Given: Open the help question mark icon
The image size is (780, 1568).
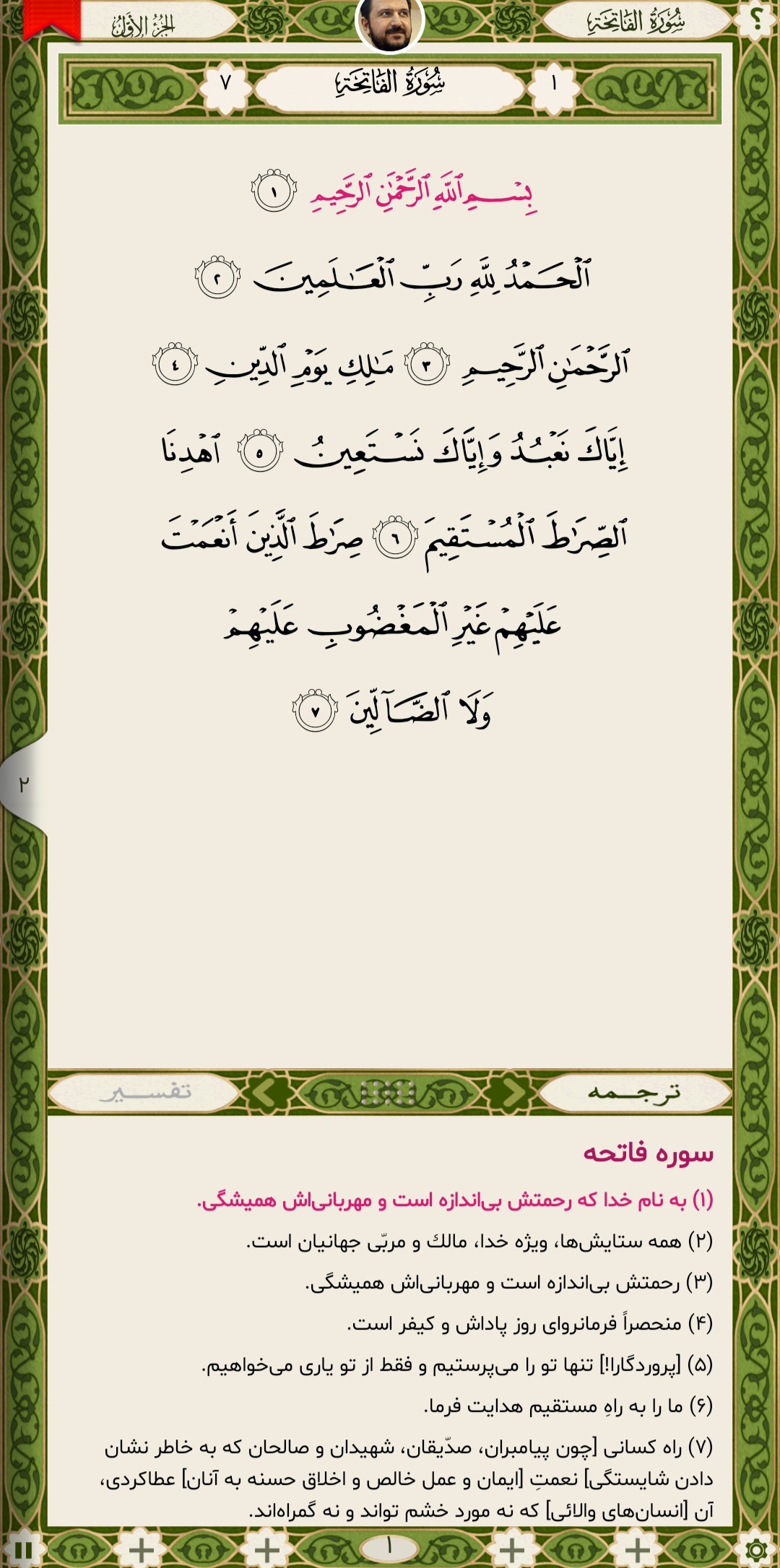Looking at the screenshot, I should pos(757,20).
